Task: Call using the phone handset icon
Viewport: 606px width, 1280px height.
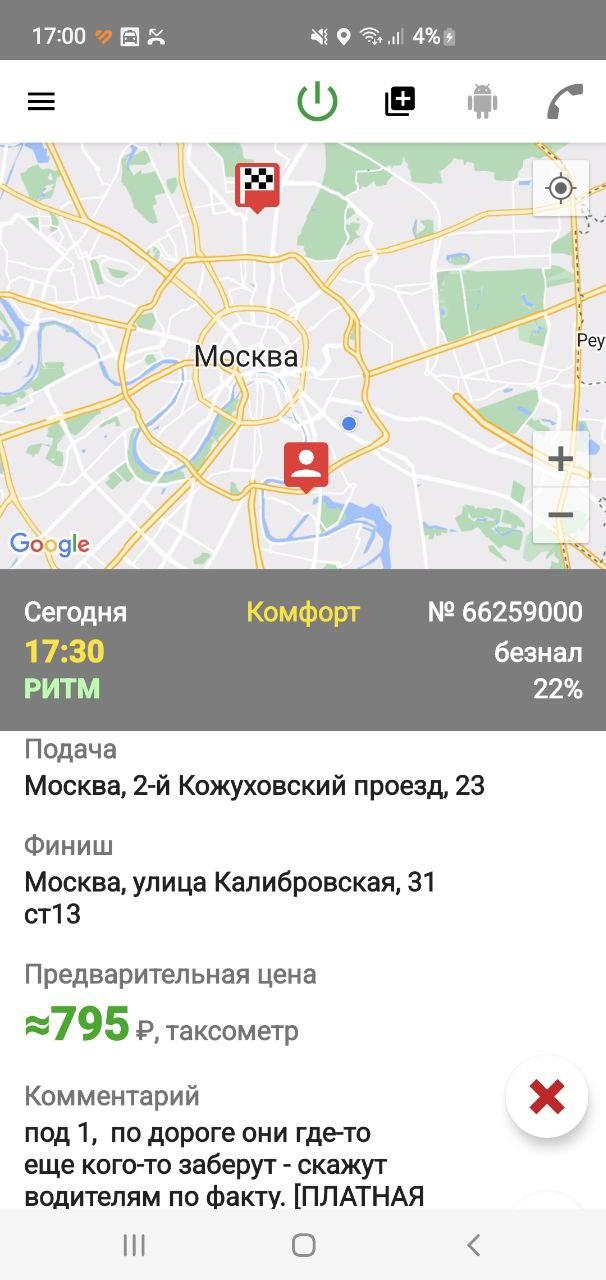Action: pyautogui.click(x=565, y=101)
